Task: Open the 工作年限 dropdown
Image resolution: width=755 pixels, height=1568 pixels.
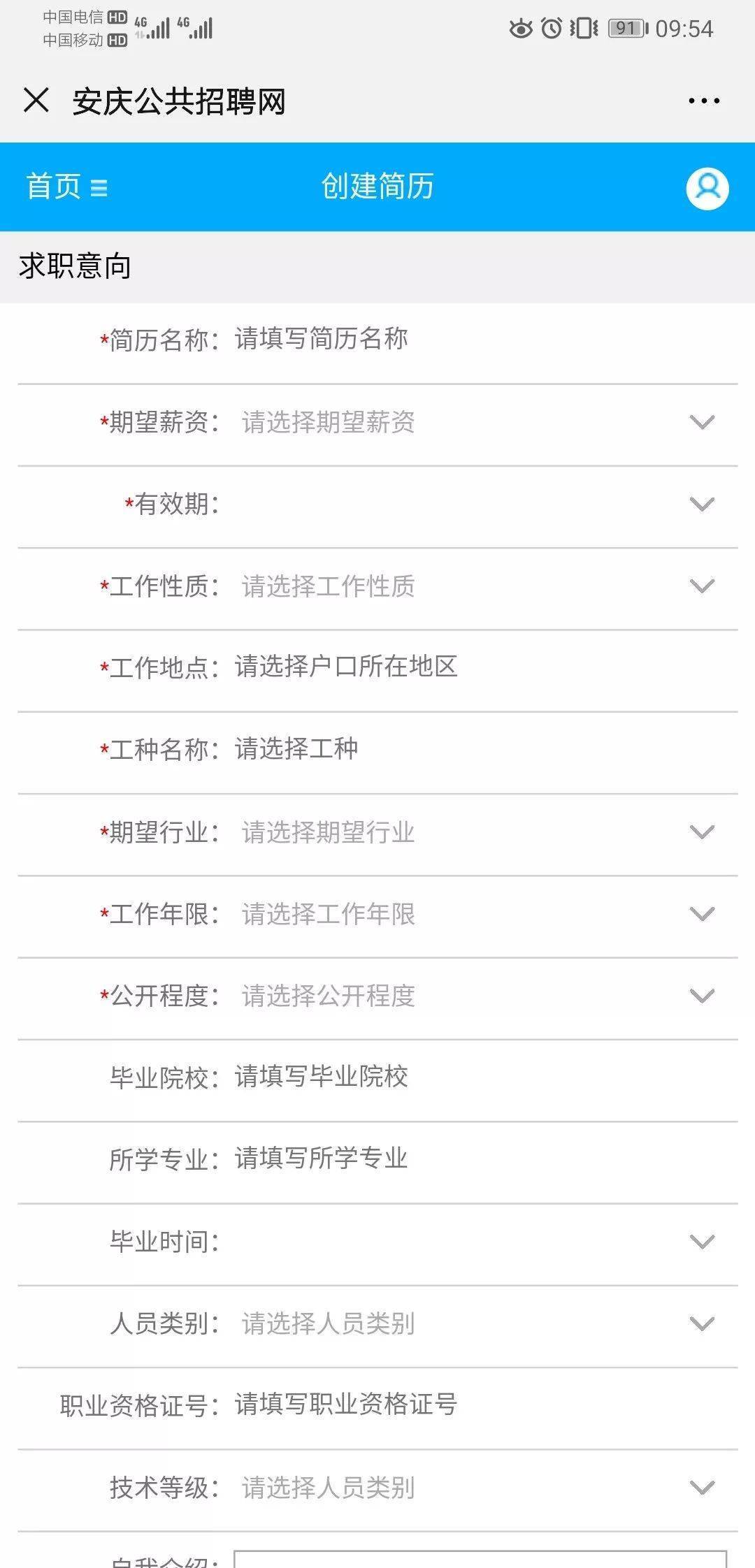Action: (475, 913)
